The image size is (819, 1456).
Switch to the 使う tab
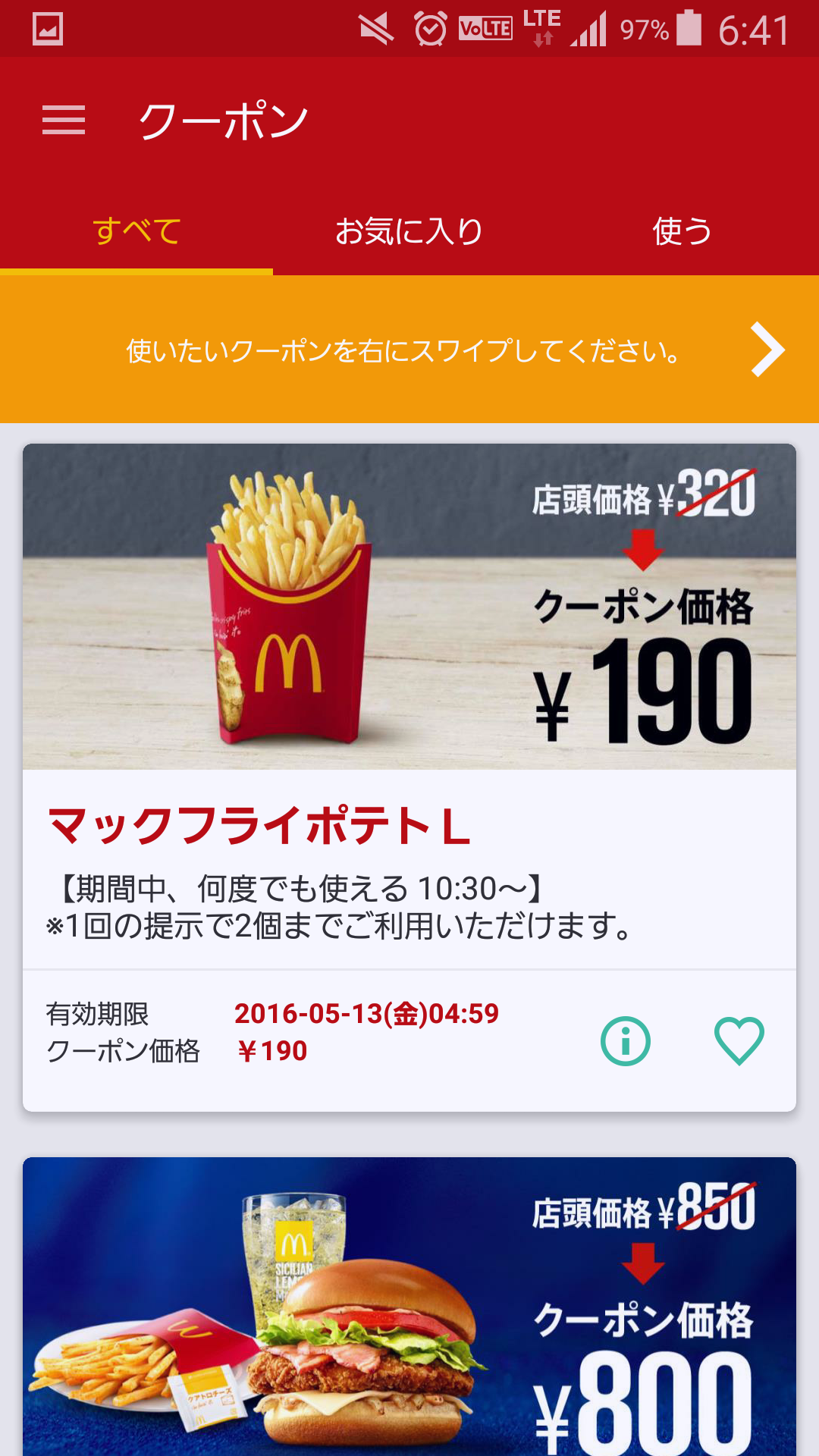(682, 231)
